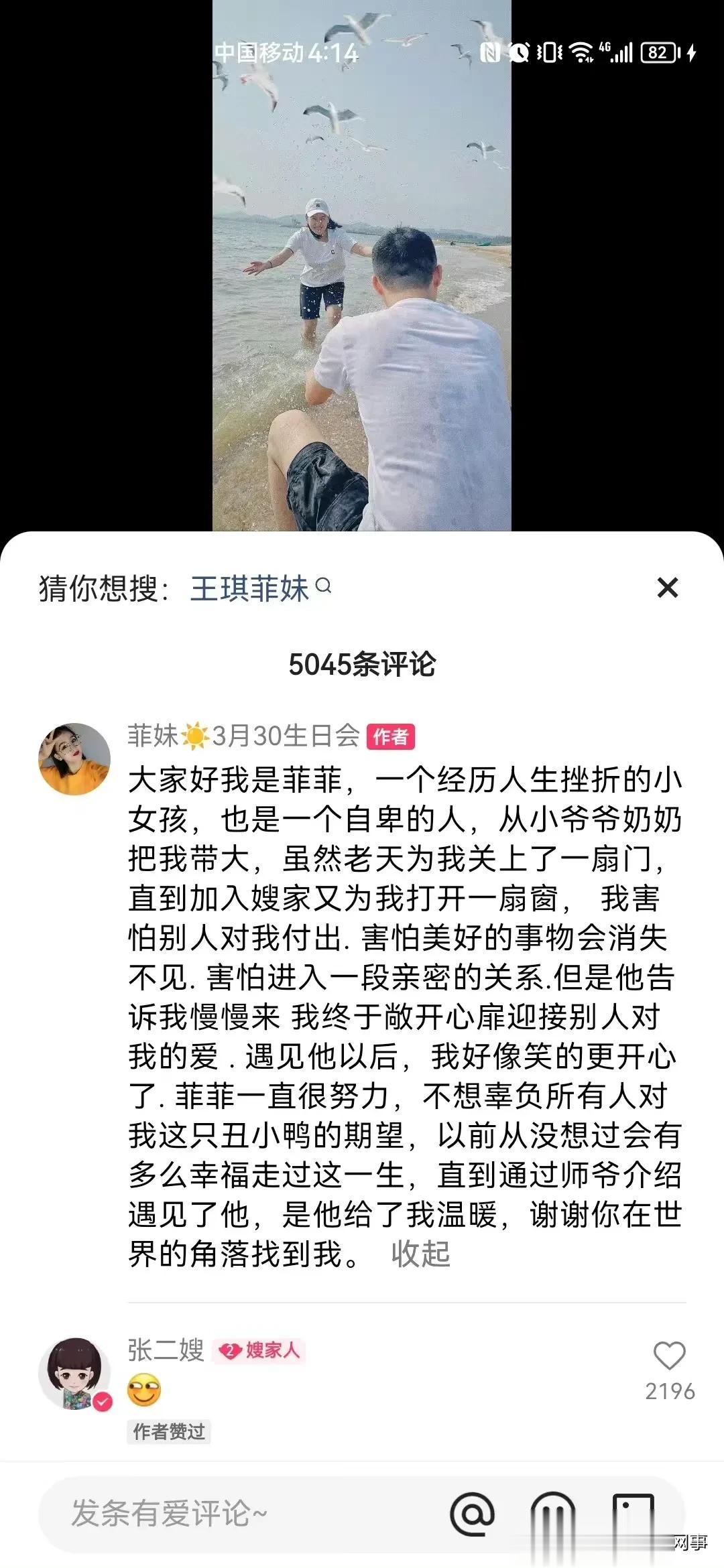
Task: Attach an image to the comment
Action: [x=633, y=1516]
